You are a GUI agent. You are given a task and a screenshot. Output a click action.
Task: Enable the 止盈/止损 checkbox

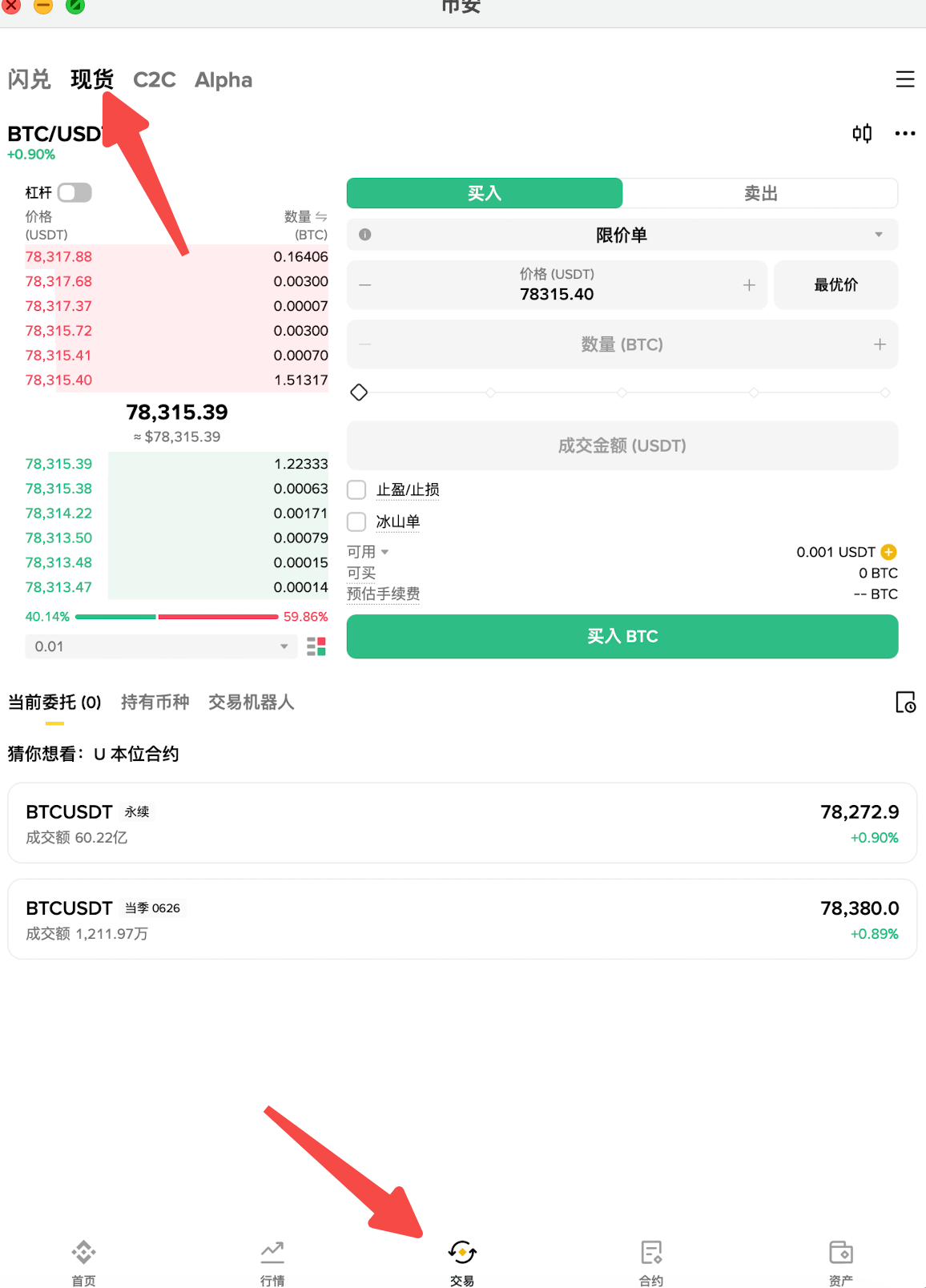pos(356,489)
